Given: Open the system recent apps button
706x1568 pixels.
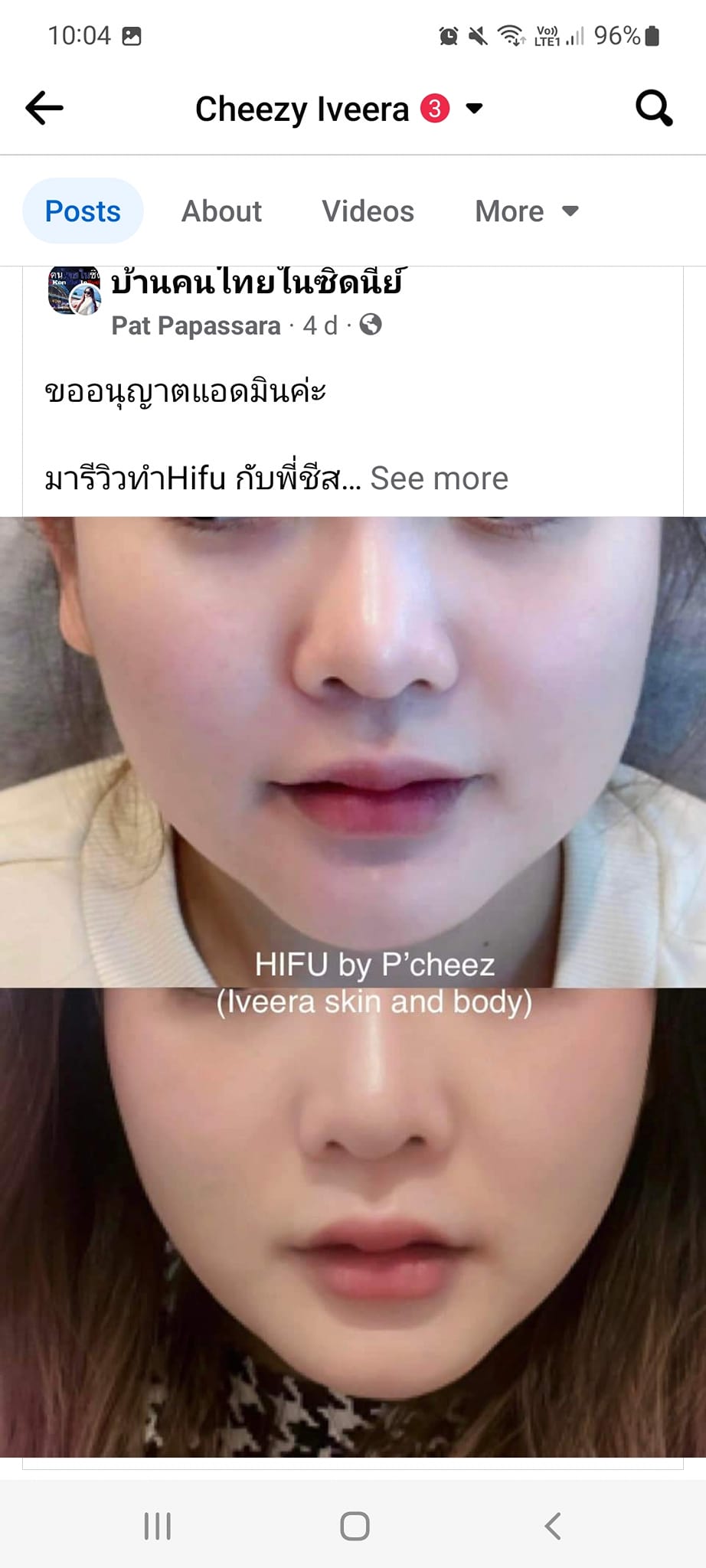Looking at the screenshot, I should (x=157, y=1526).
